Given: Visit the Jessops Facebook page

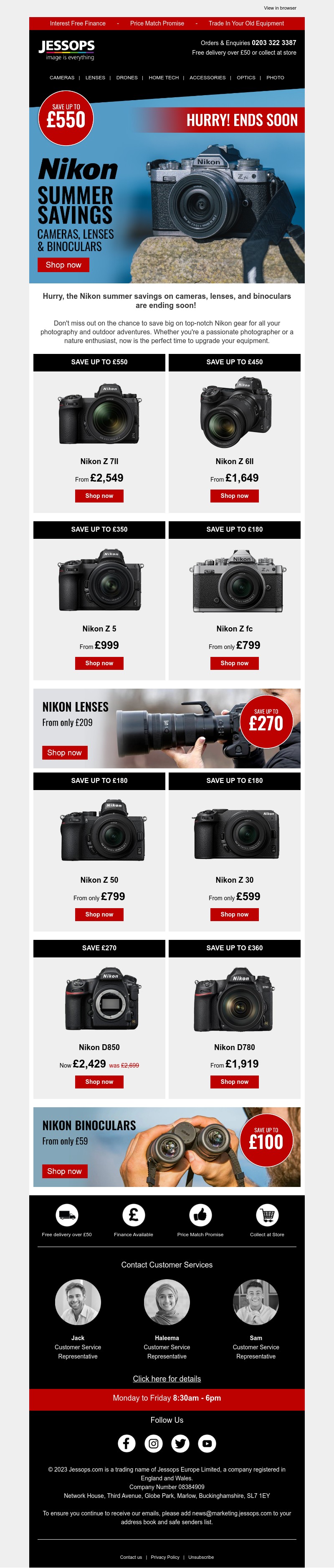Looking at the screenshot, I should click(x=127, y=1443).
